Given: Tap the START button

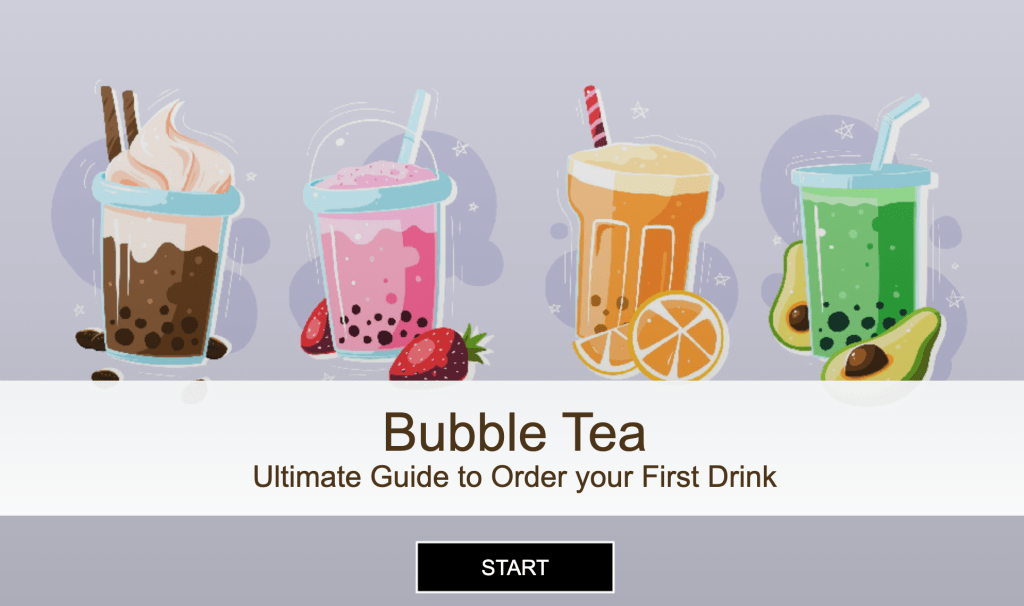Looking at the screenshot, I should 514,567.
